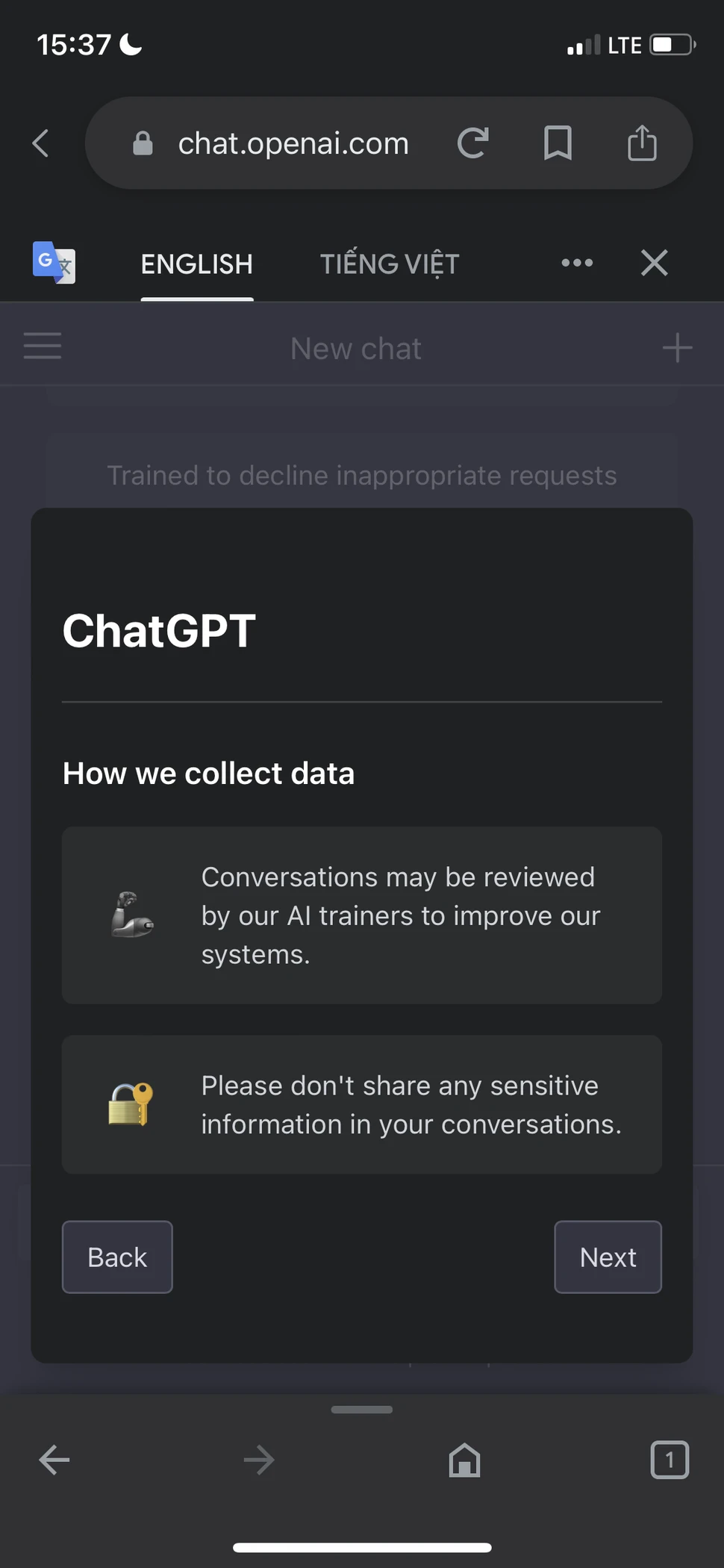Image resolution: width=724 pixels, height=1568 pixels.
Task: Switch translation to TIẾNG VIỆT
Action: (x=389, y=263)
